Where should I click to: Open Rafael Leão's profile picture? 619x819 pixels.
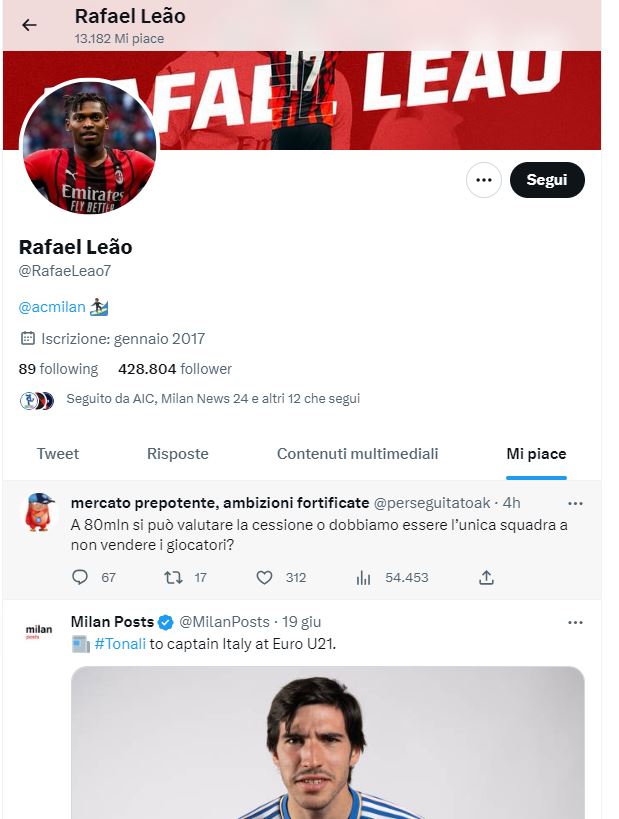coord(88,147)
